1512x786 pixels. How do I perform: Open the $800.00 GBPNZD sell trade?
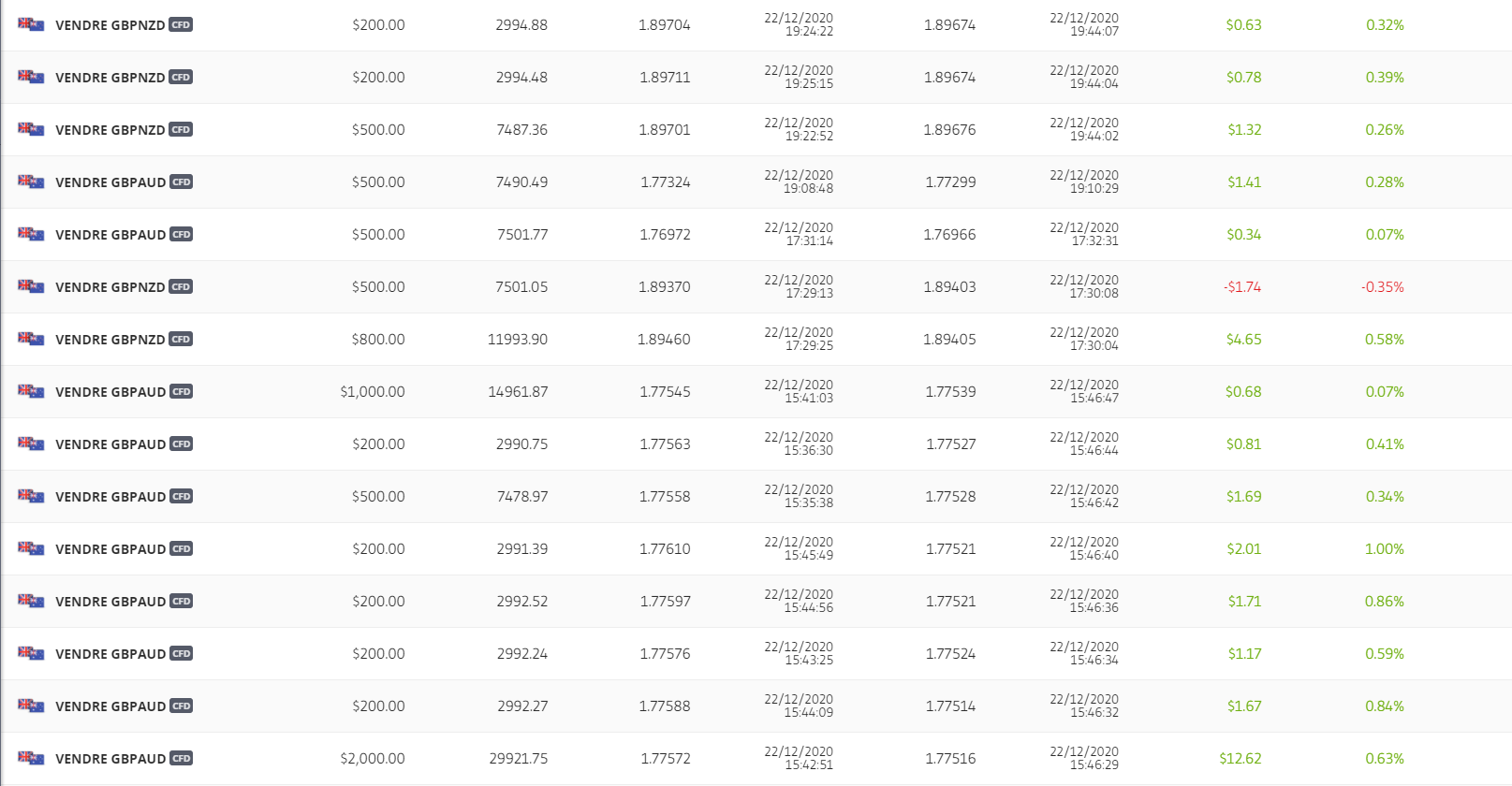tap(110, 340)
